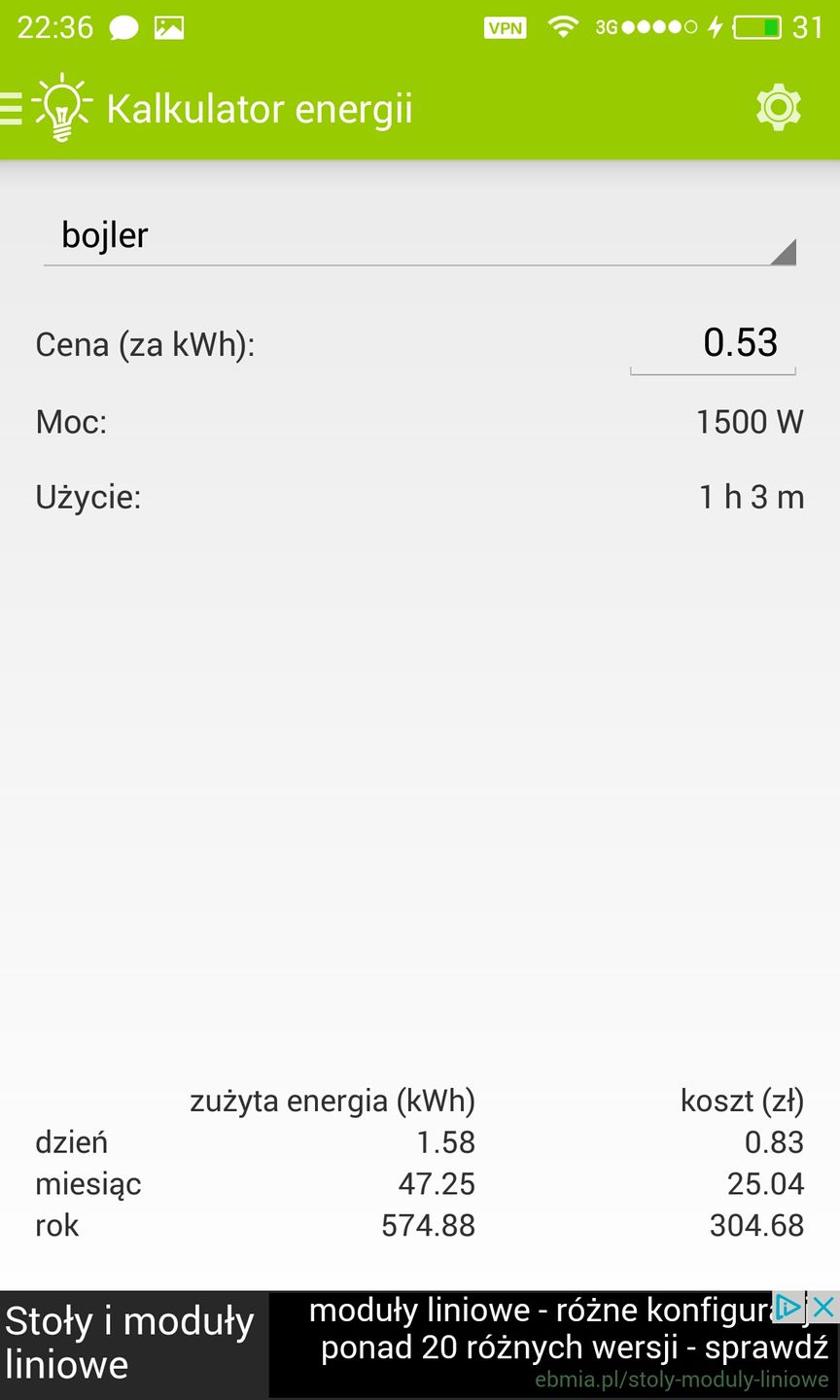Open the hamburger drawer menu
Viewport: 840px width, 1400px height.
[x=11, y=109]
